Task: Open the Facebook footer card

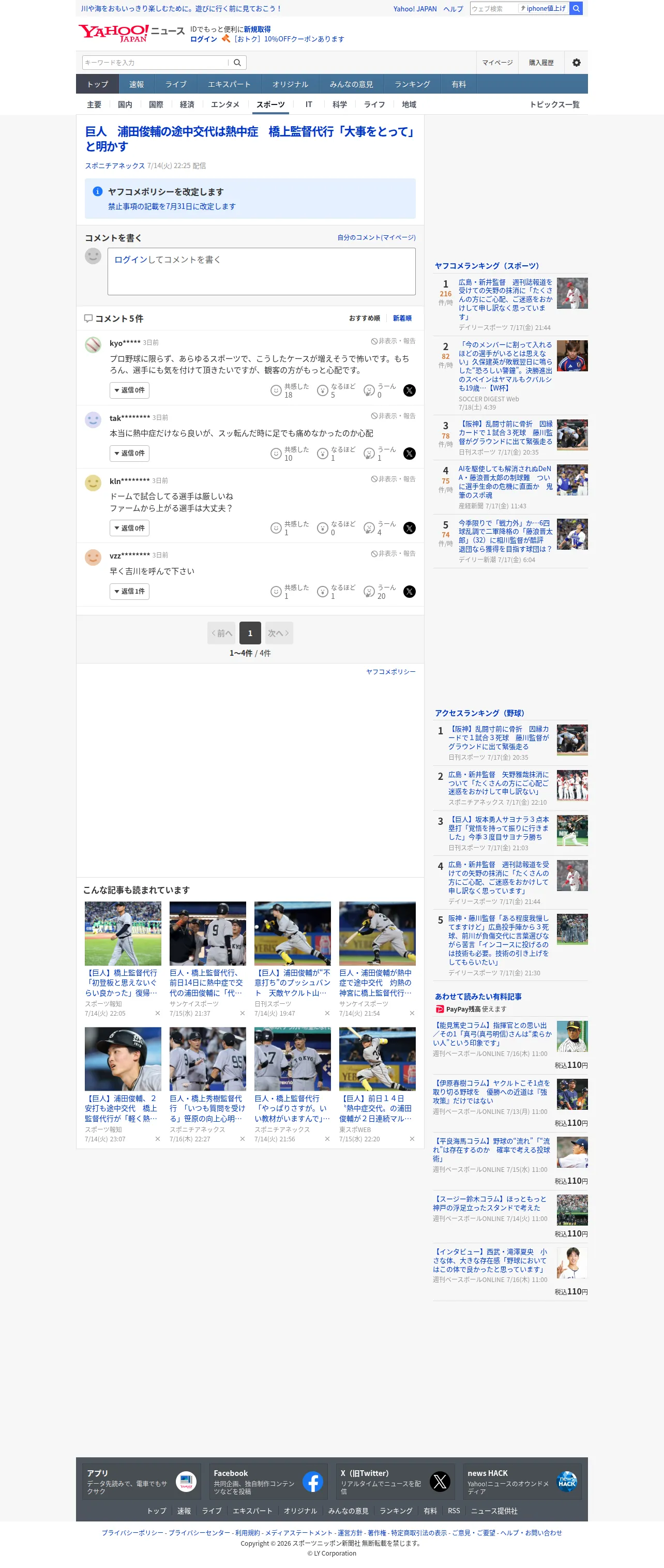Action: point(268,1481)
